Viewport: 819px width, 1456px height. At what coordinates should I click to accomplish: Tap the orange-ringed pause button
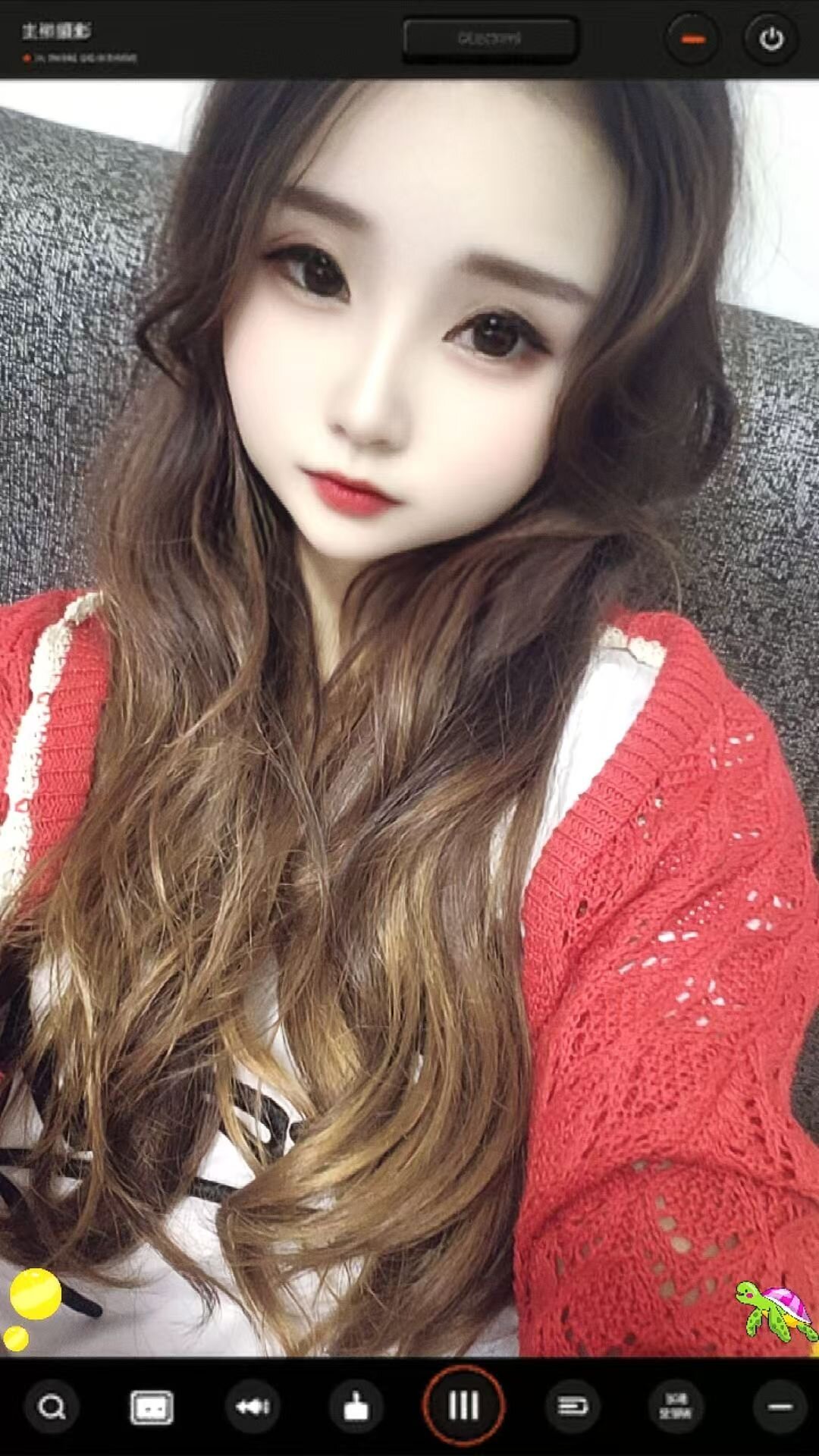point(463,1406)
